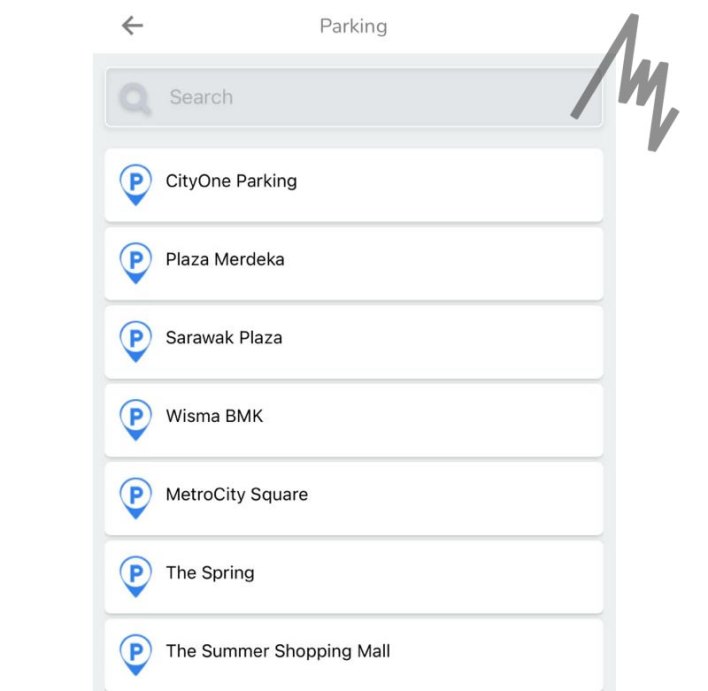This screenshot has width=708, height=691.
Task: Select Plaza Merdeka parking
Action: click(x=353, y=262)
